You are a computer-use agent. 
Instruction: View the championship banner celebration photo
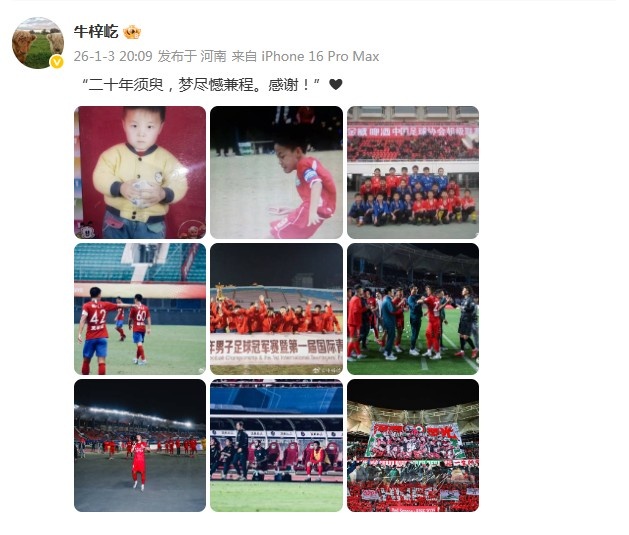(x=276, y=308)
